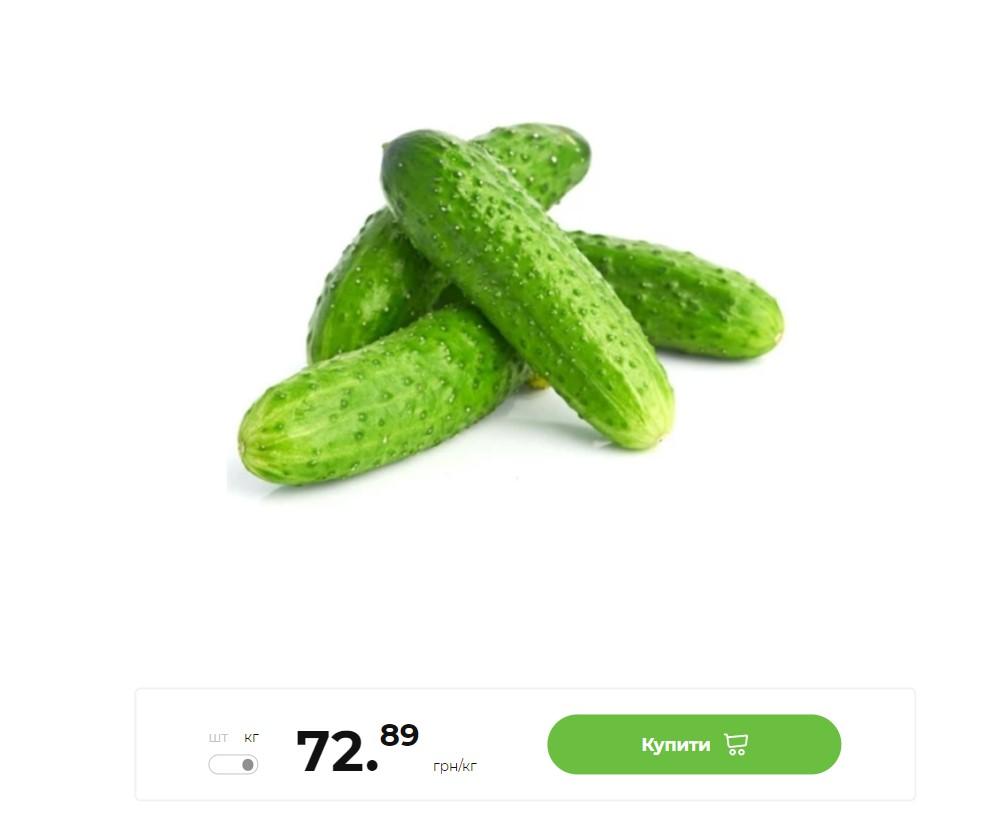Tap the green Купити button
Screen dimensions: 1003x822
tap(693, 744)
